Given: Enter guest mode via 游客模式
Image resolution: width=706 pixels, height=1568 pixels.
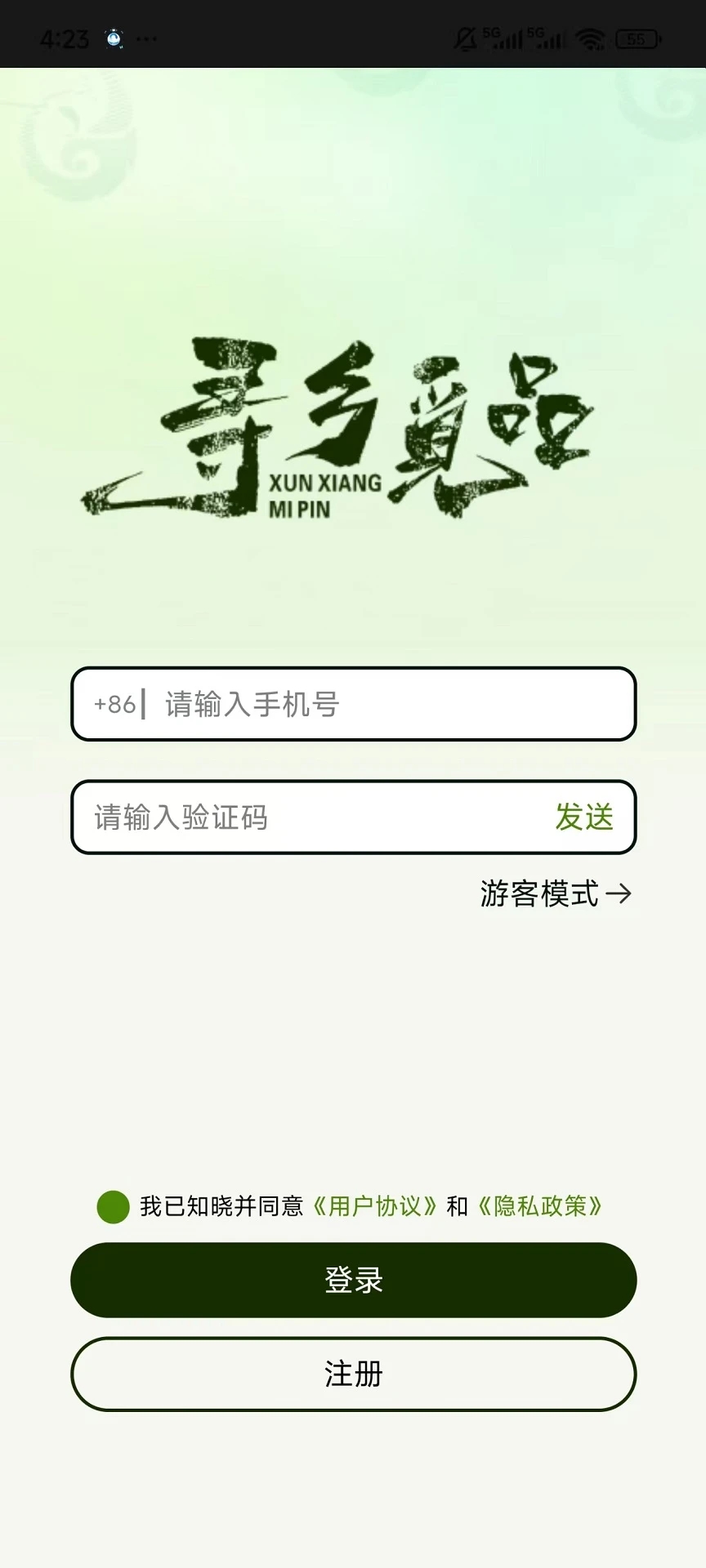Looking at the screenshot, I should [x=555, y=893].
